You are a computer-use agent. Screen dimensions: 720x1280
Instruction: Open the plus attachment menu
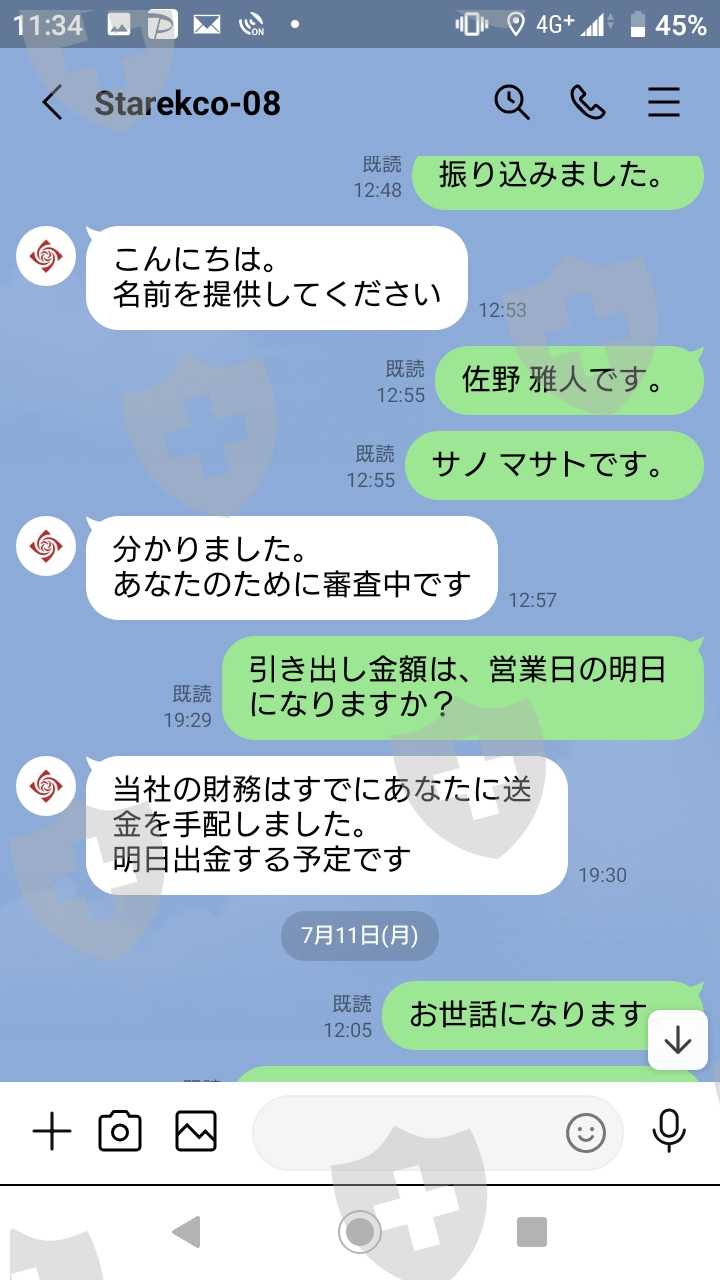52,1132
